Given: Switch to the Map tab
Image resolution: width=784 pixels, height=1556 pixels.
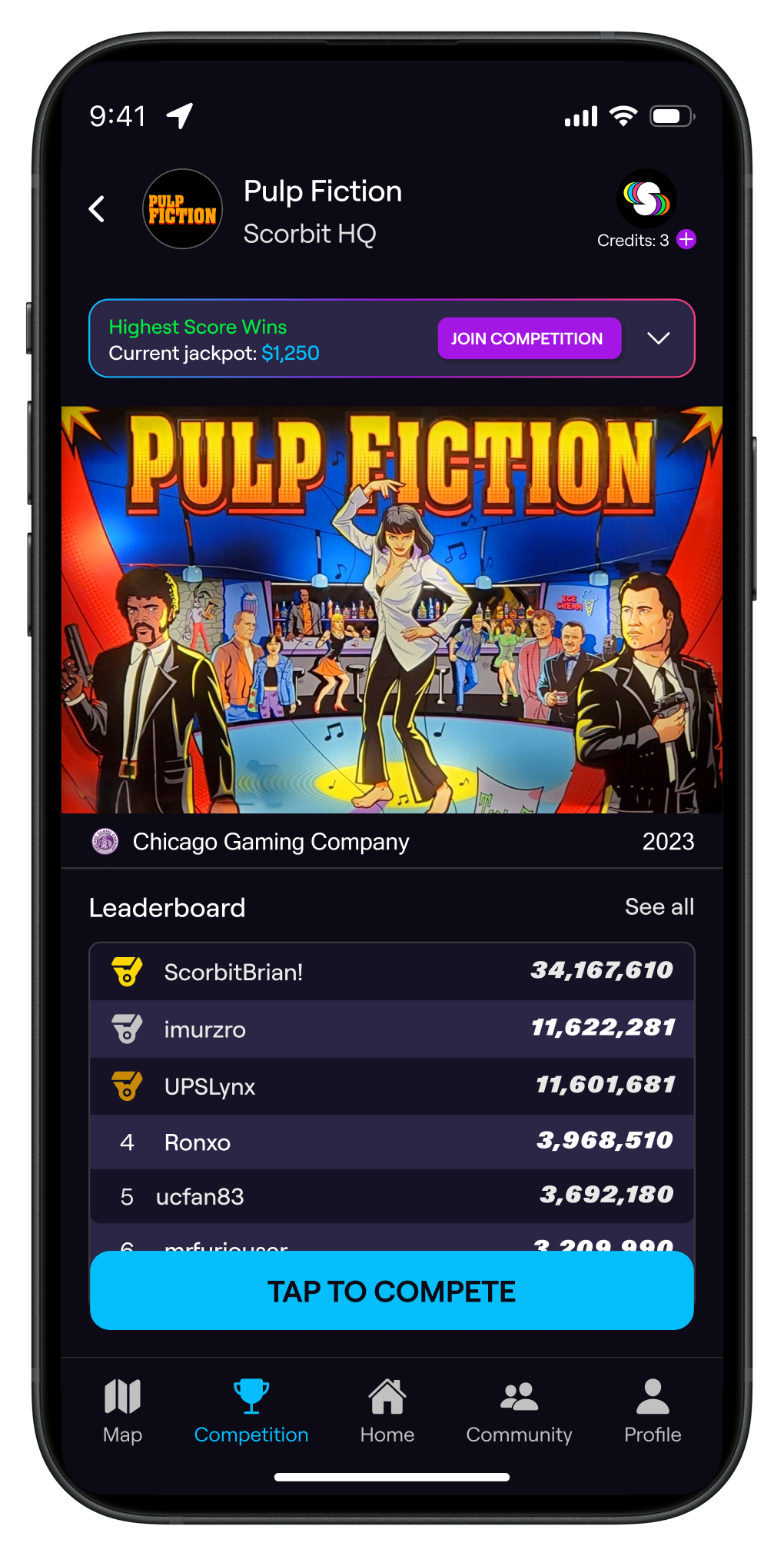Looking at the screenshot, I should pos(123,1410).
